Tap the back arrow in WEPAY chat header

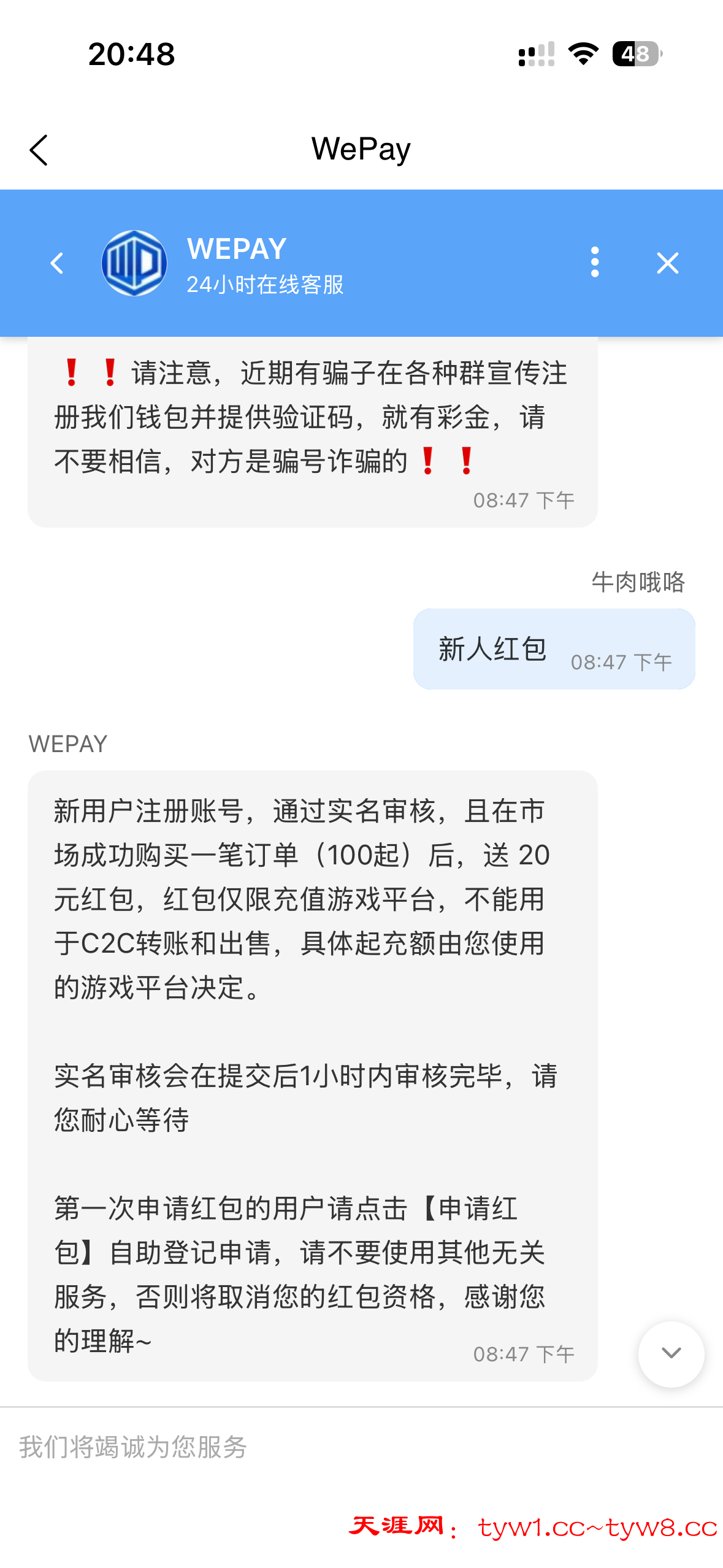[x=57, y=263]
